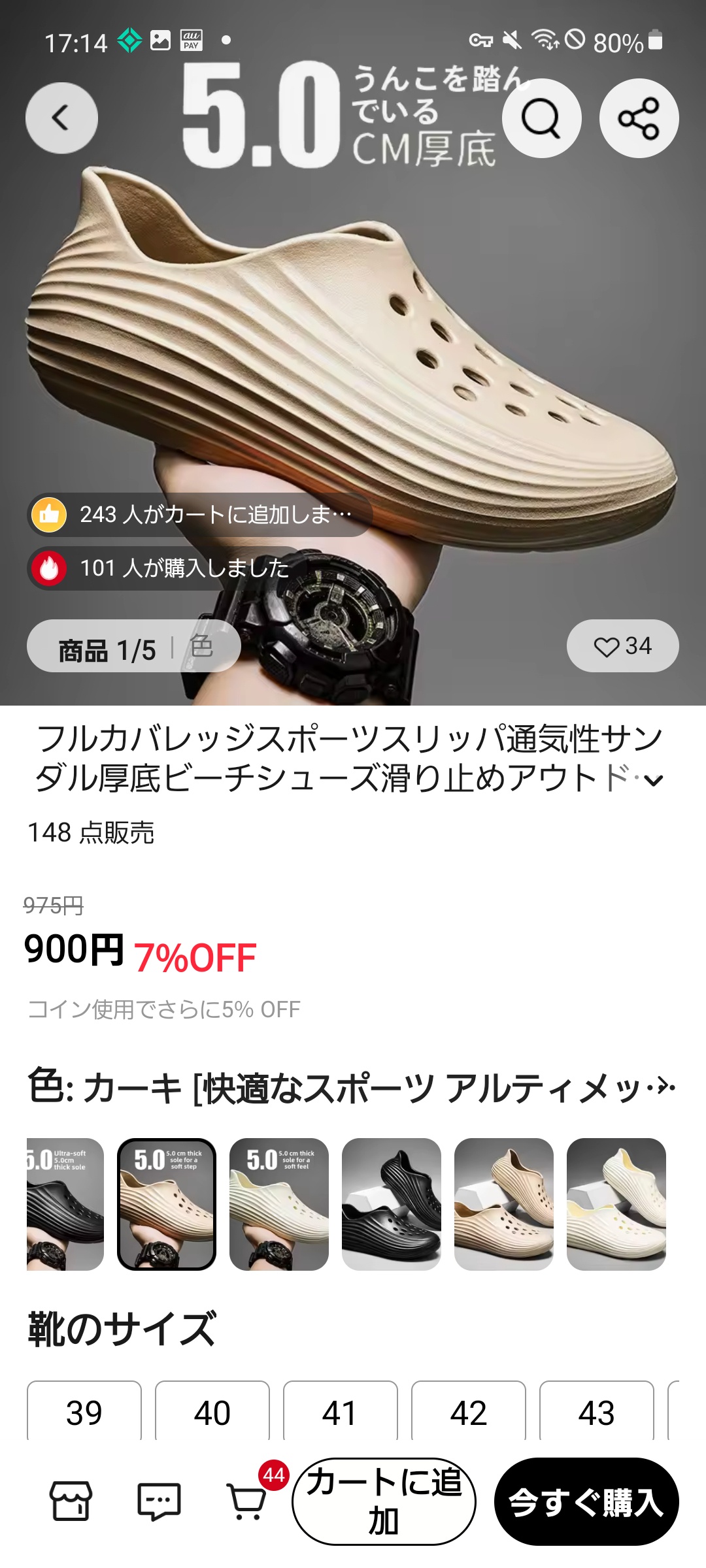Select the beige pair color thumbnail
This screenshot has width=706, height=1568.
pos(504,1204)
